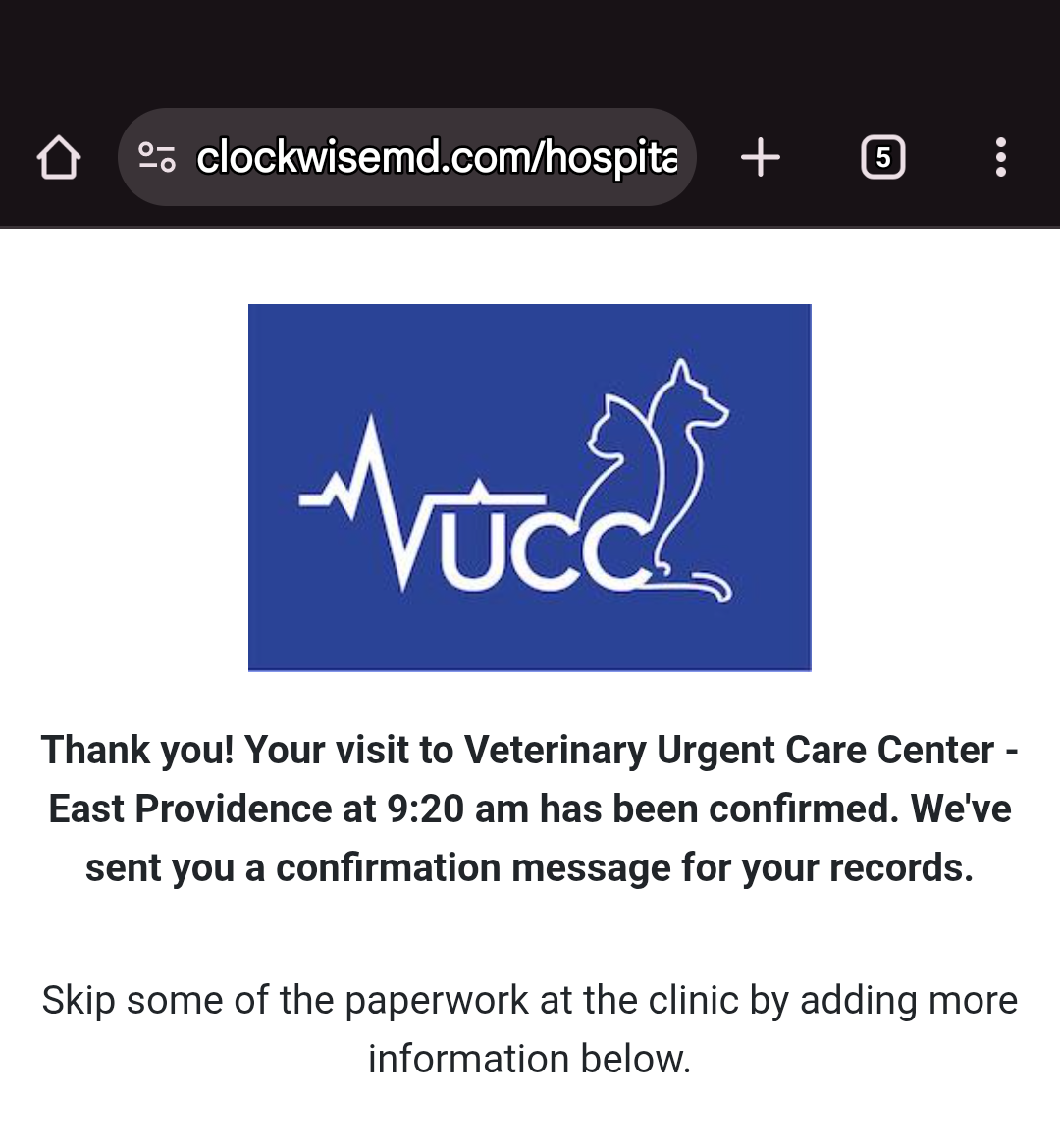Image resolution: width=1060 pixels, height=1148 pixels.
Task: Open the browser overflow menu
Action: point(1000,157)
